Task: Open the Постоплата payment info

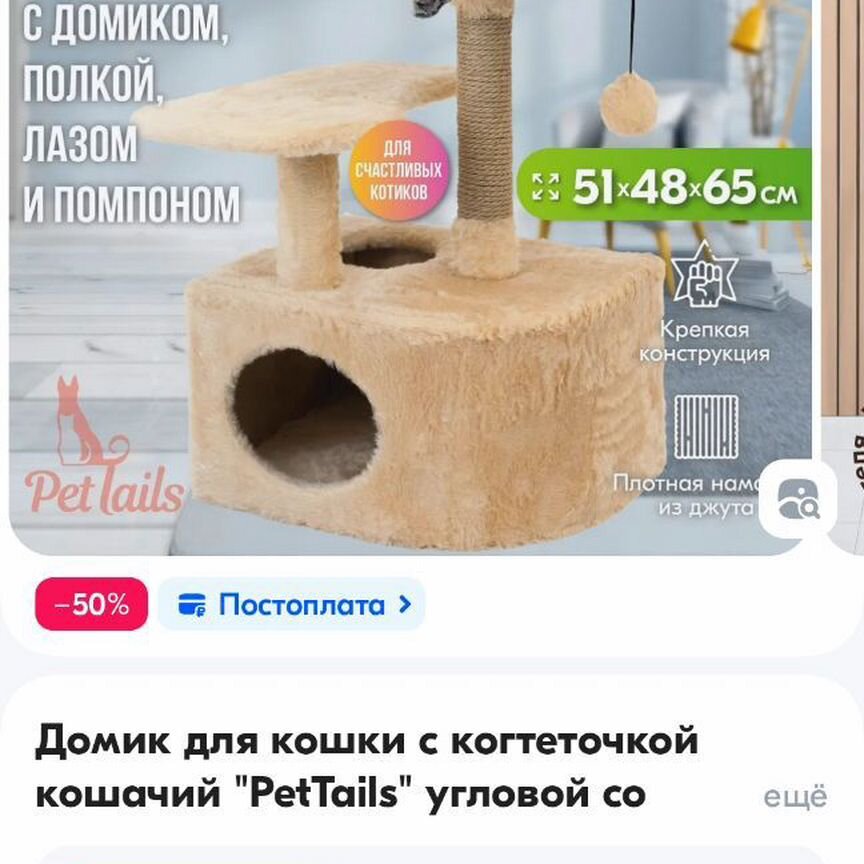Action: [x=292, y=605]
